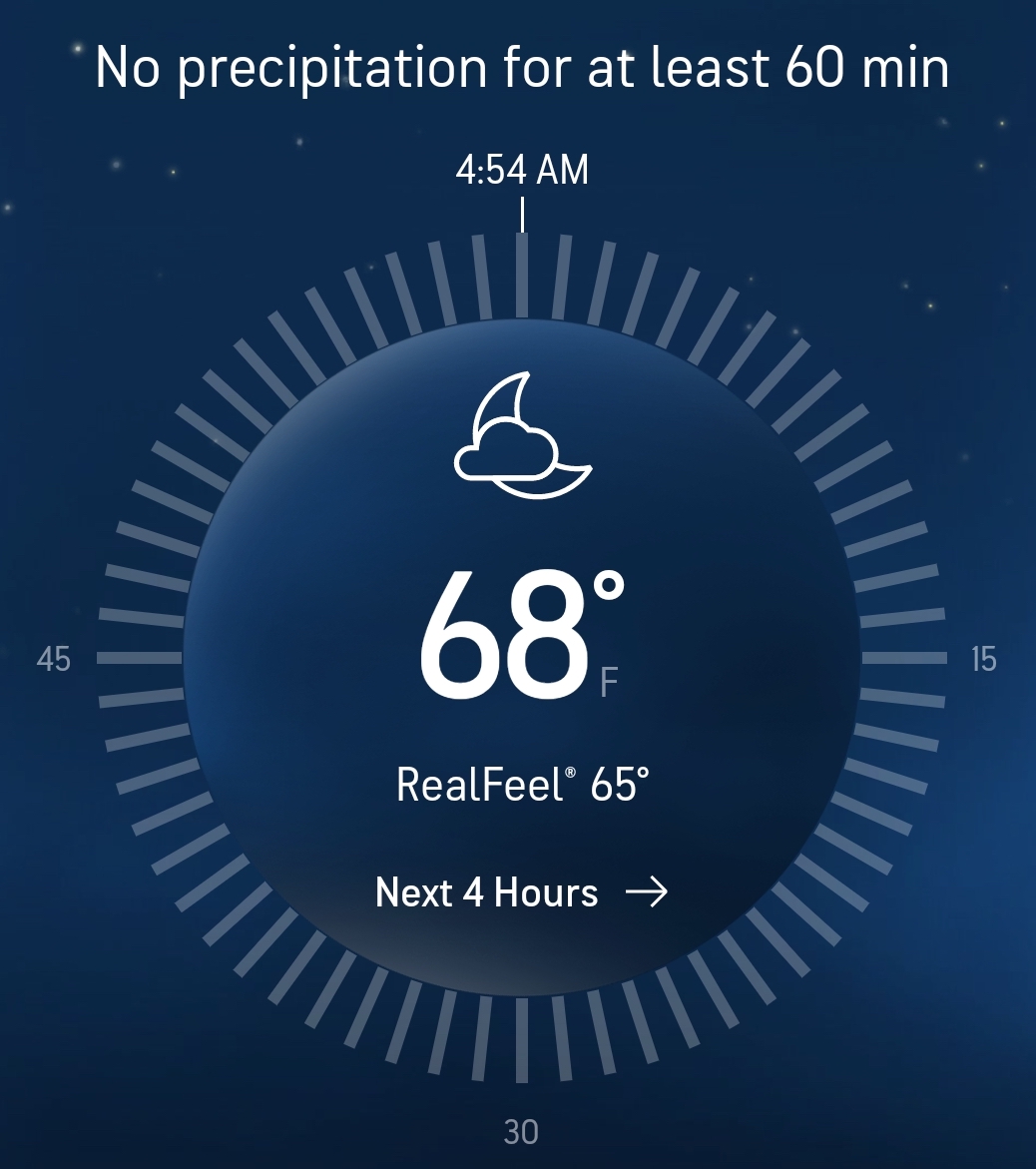Toggle the 15 minute mark on the dial
1036x1169 pixels.
[983, 658]
